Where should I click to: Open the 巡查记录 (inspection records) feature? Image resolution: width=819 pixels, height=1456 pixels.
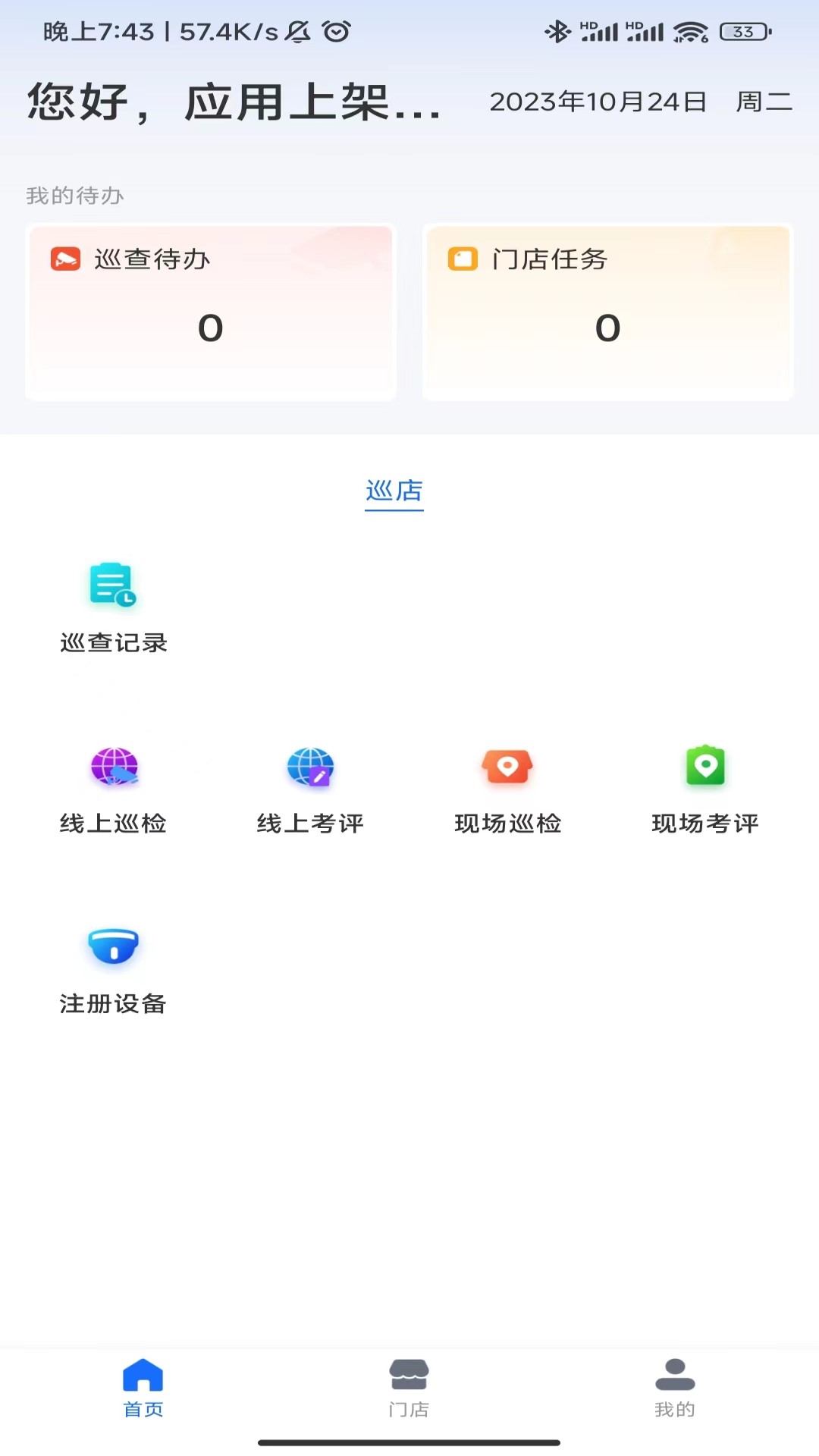pos(112,603)
